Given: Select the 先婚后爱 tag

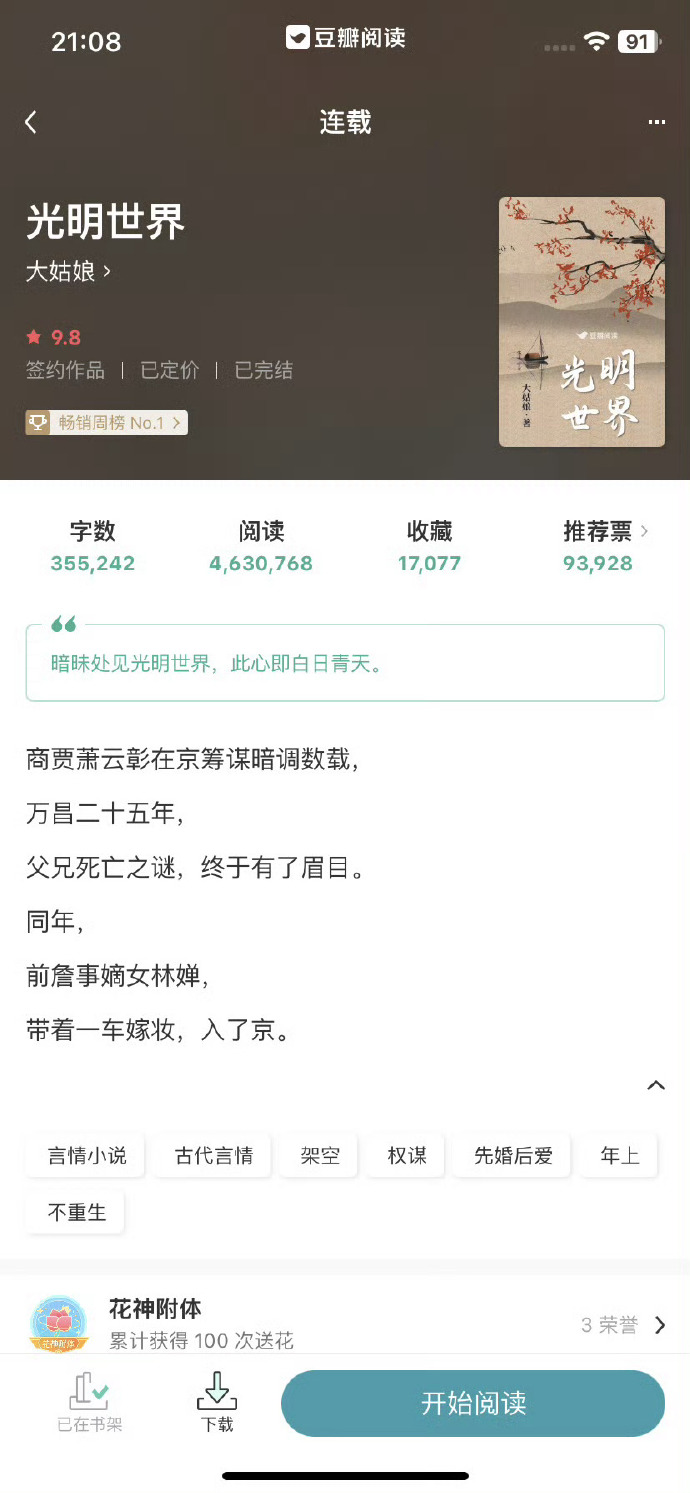Looking at the screenshot, I should [513, 1156].
